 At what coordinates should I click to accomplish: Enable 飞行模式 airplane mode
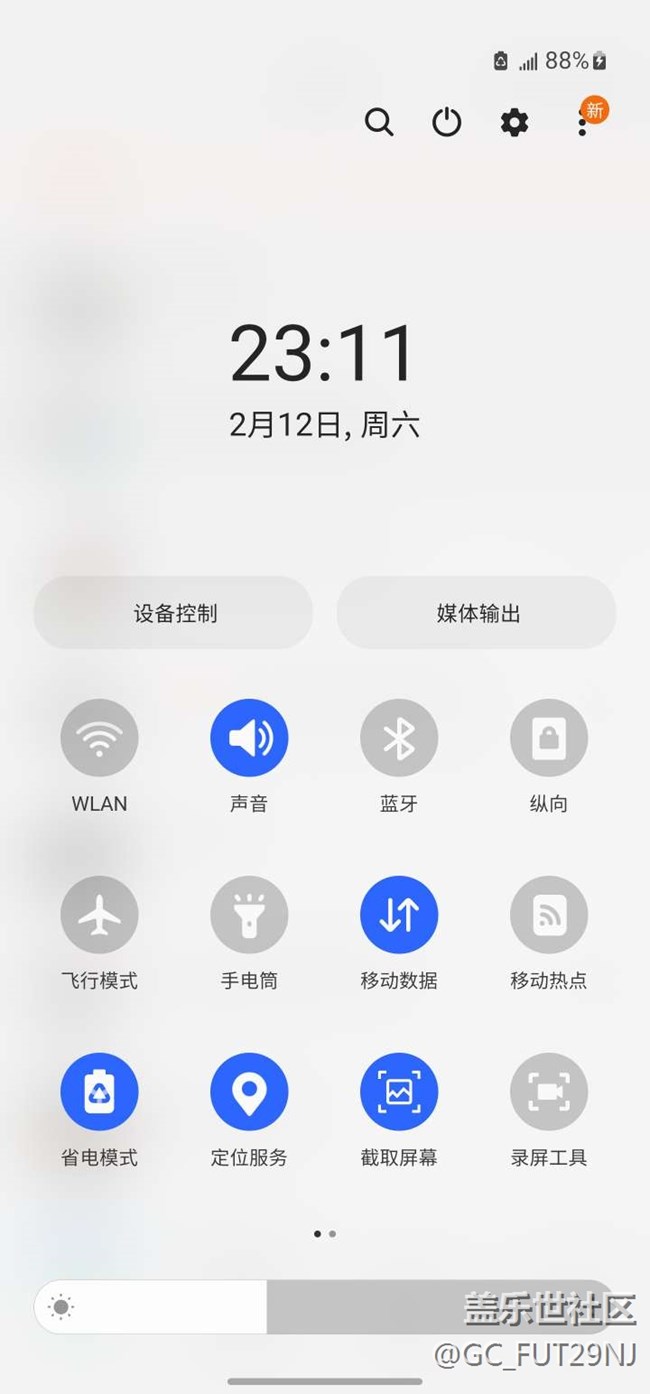[x=99, y=915]
